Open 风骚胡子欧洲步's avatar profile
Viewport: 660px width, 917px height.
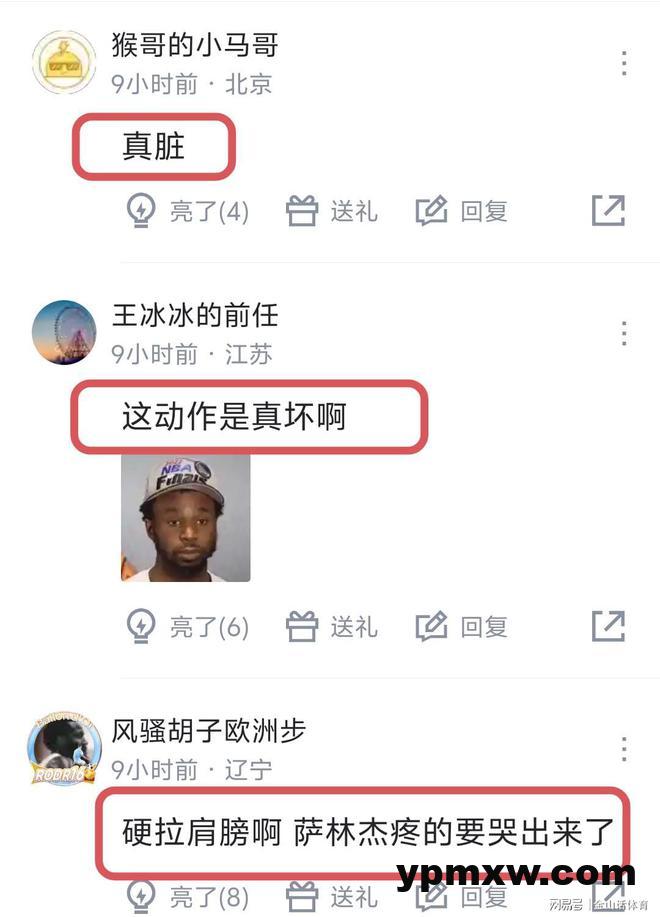[x=65, y=750]
